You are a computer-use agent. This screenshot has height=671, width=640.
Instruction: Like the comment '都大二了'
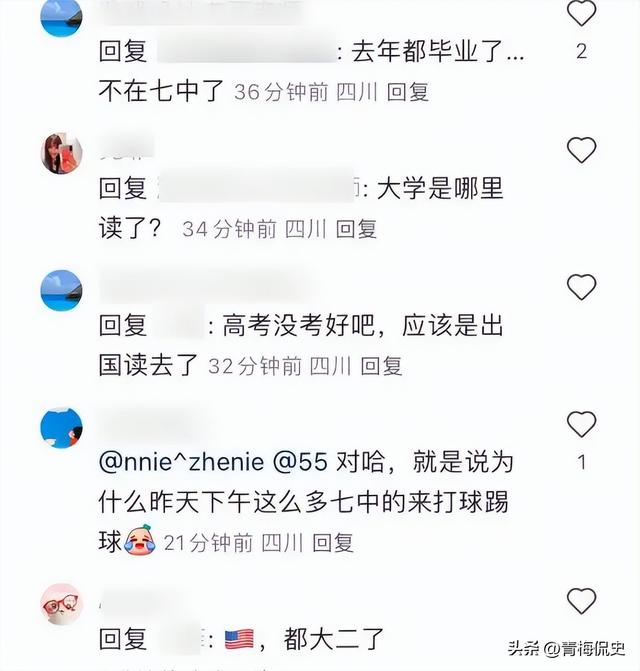[581, 601]
